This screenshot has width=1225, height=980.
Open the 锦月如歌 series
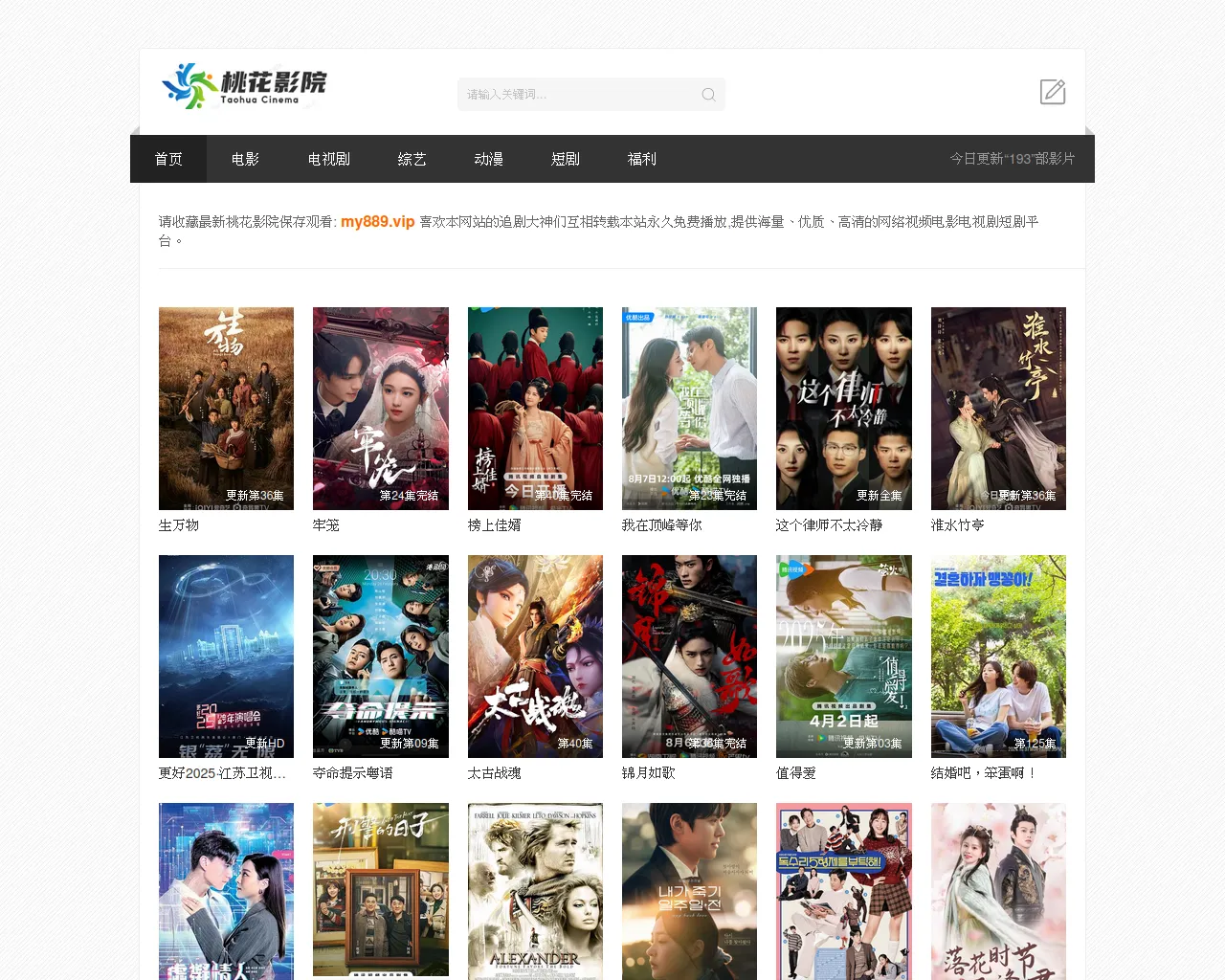click(x=689, y=657)
